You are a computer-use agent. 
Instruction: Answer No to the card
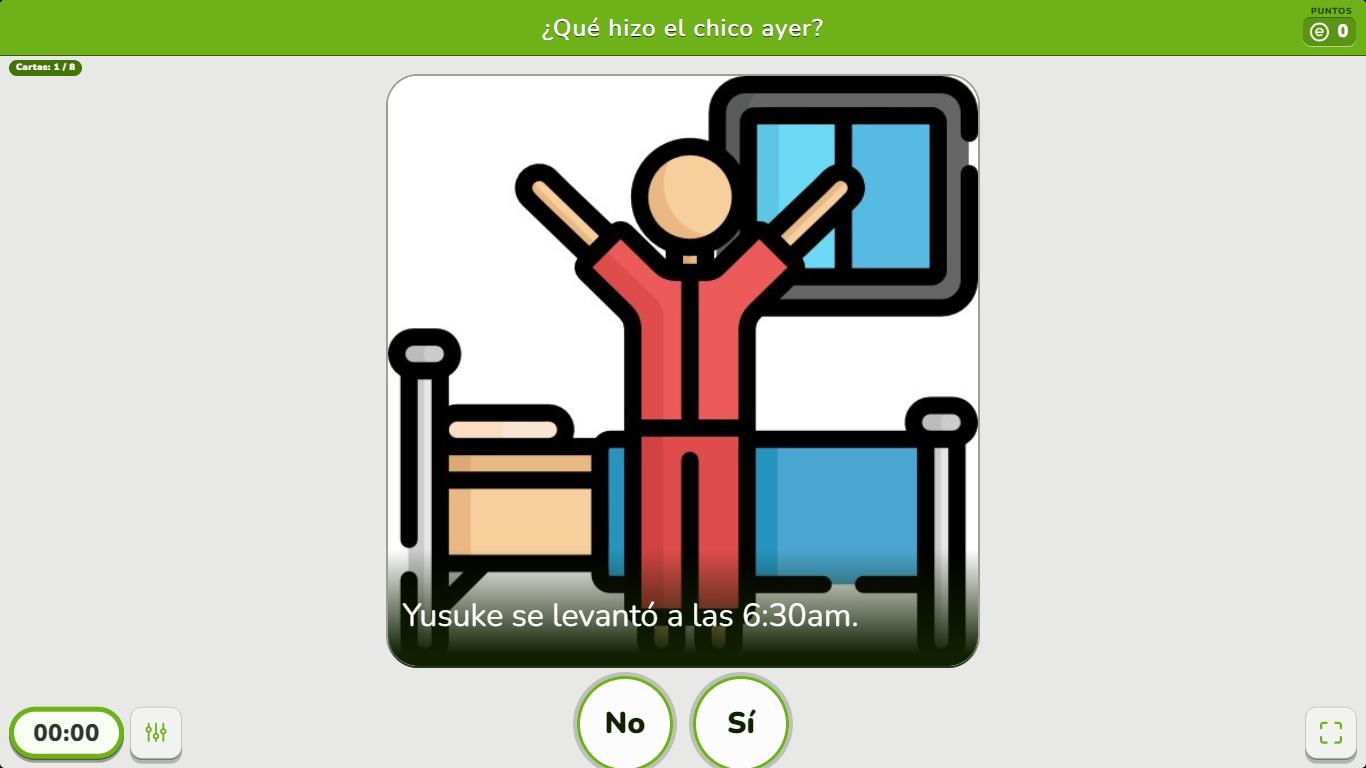tap(625, 723)
